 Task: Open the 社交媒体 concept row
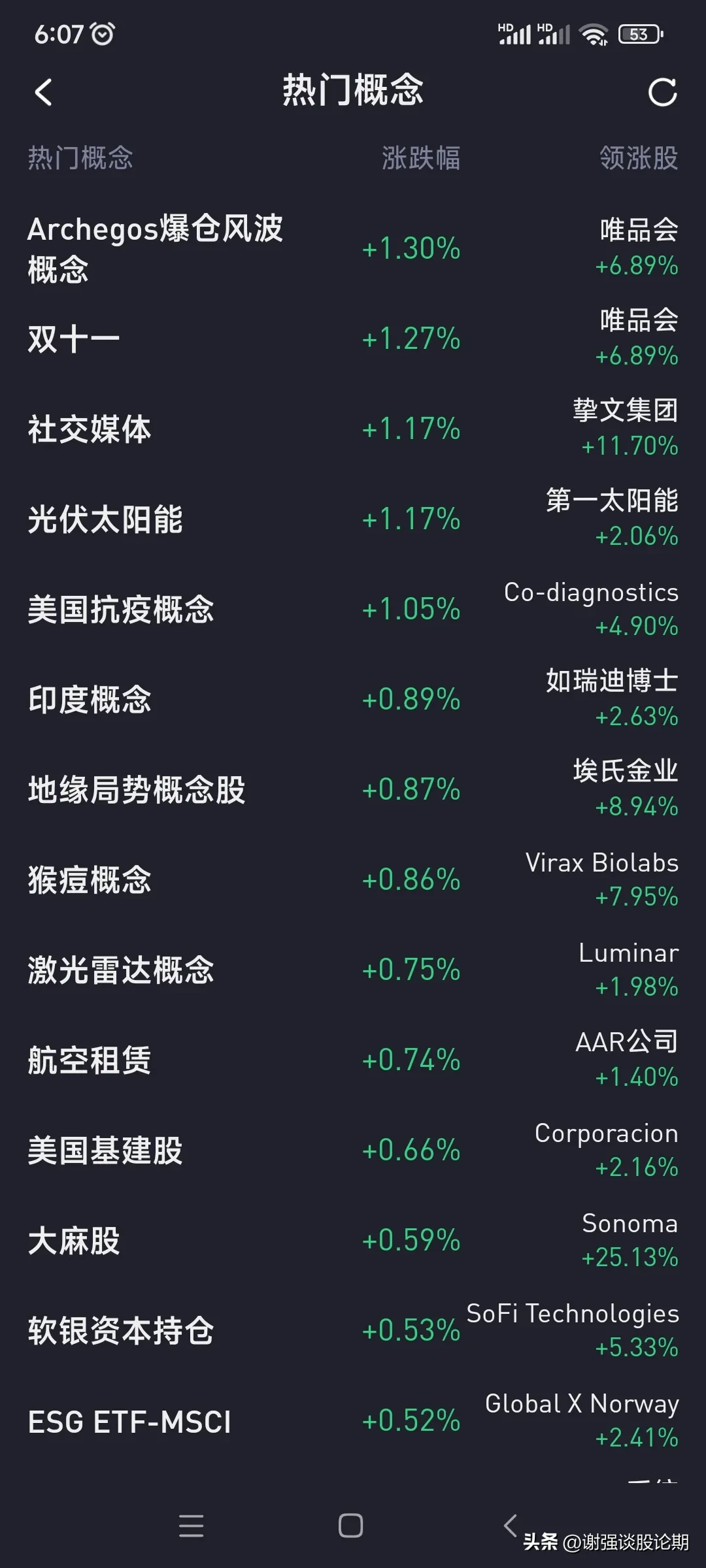click(x=353, y=429)
